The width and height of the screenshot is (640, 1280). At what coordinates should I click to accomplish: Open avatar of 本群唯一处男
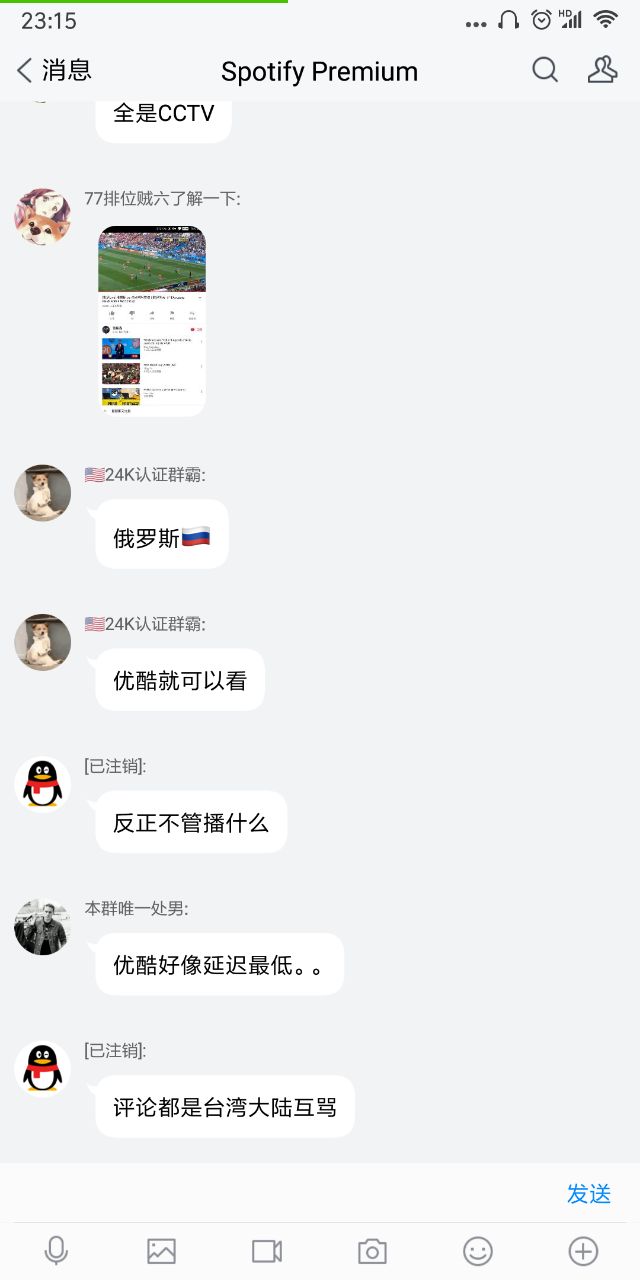(42, 927)
